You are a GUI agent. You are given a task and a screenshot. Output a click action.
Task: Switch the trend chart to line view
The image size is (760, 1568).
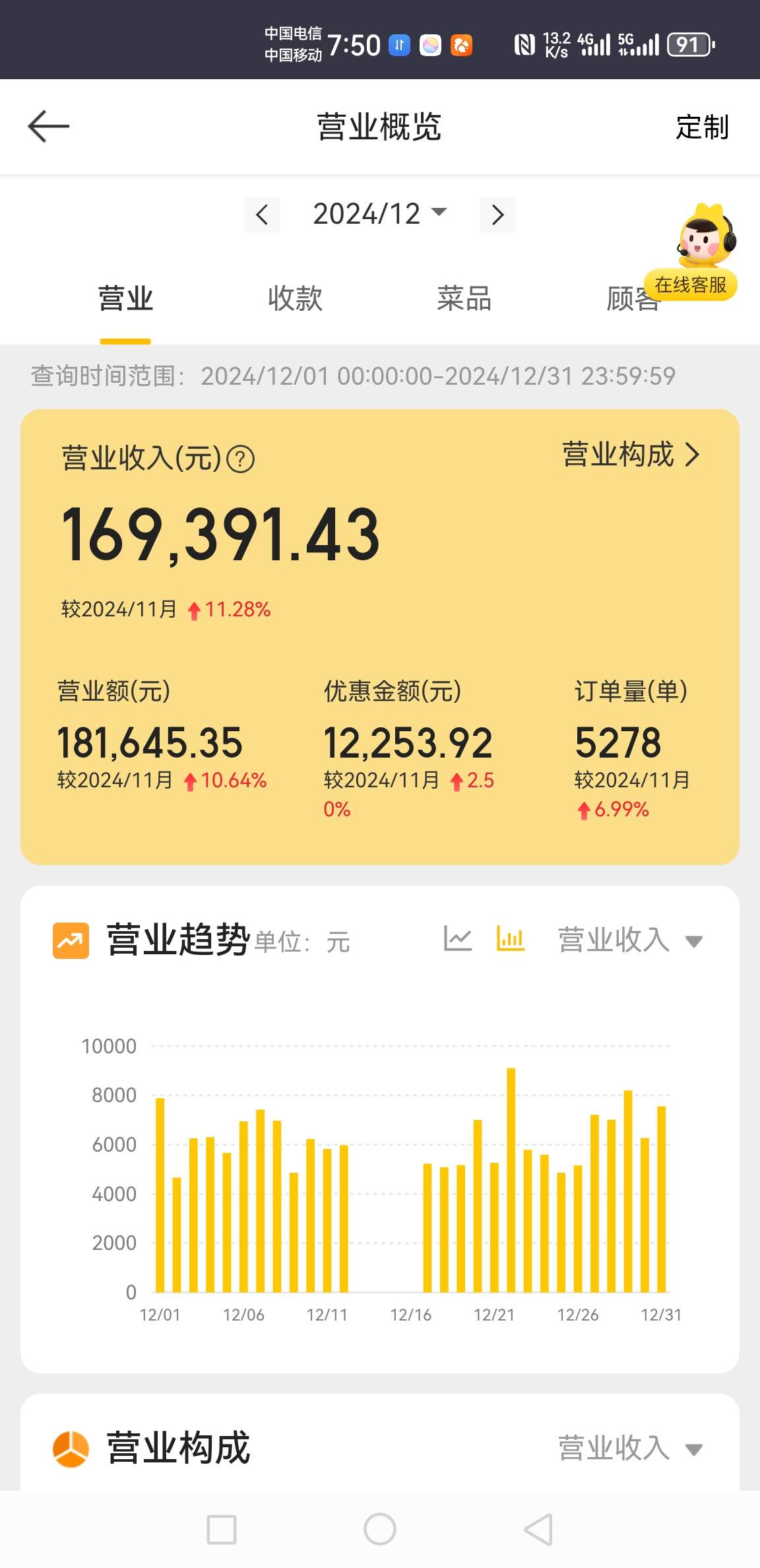coord(458,938)
